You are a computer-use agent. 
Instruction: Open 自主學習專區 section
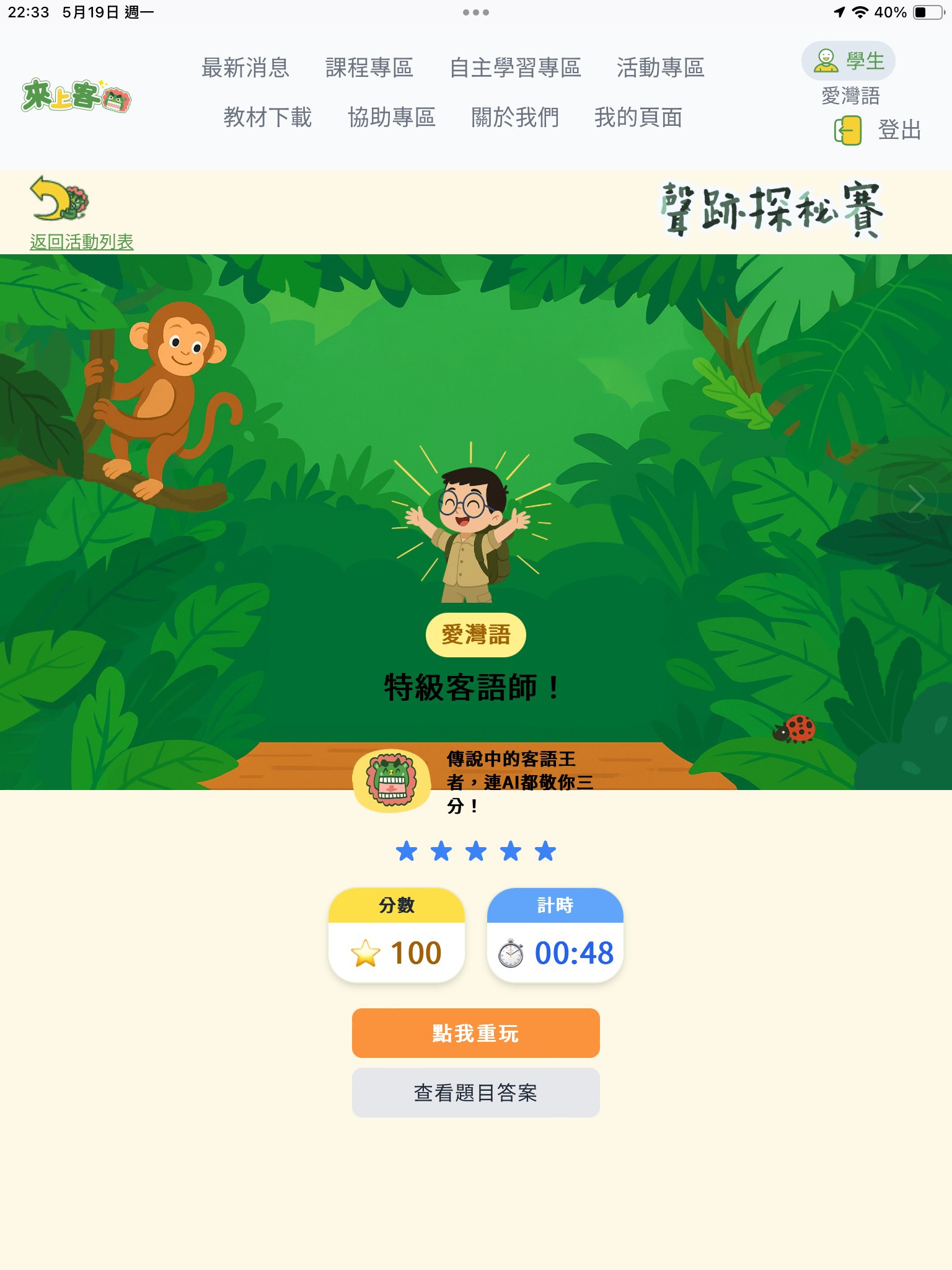click(515, 68)
